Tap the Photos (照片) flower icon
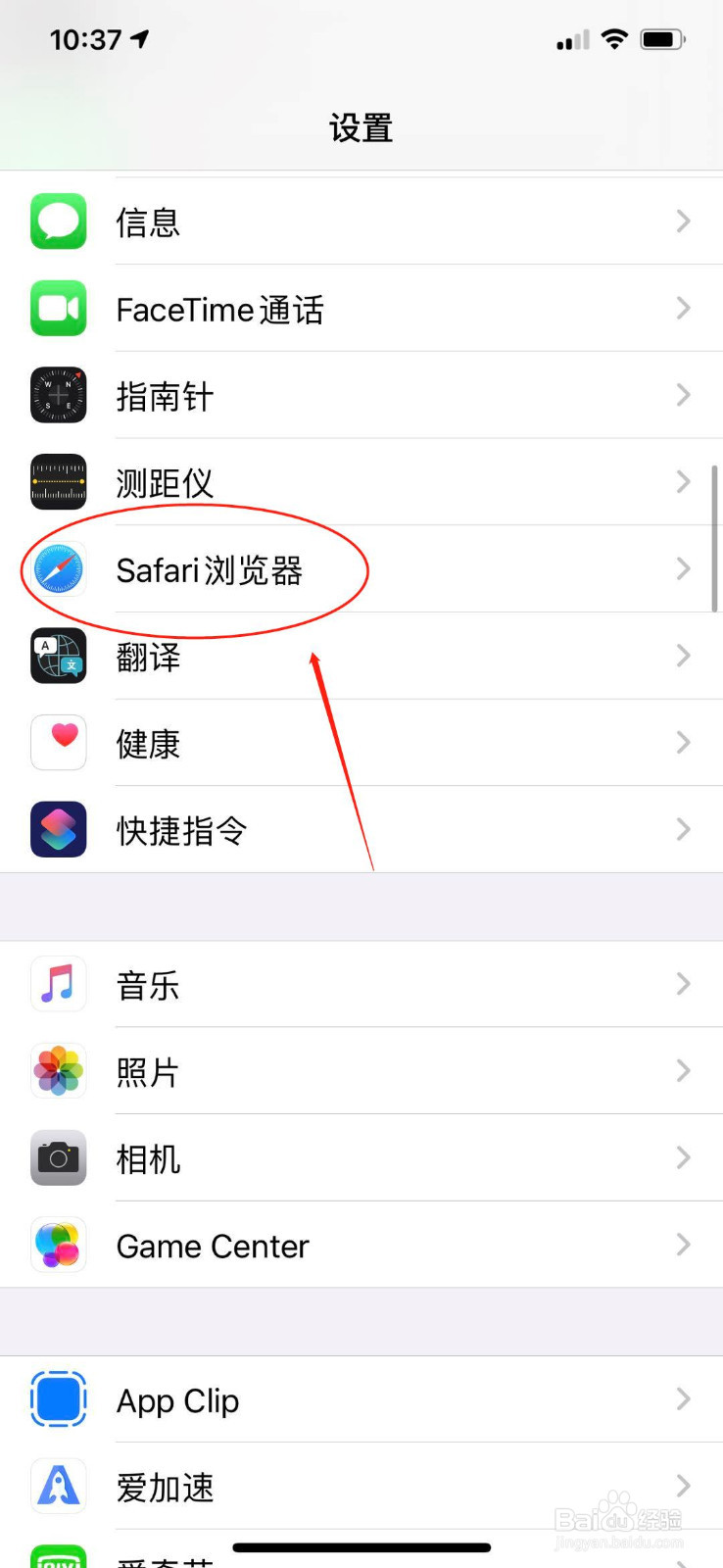This screenshot has height=1568, width=723. (58, 1071)
